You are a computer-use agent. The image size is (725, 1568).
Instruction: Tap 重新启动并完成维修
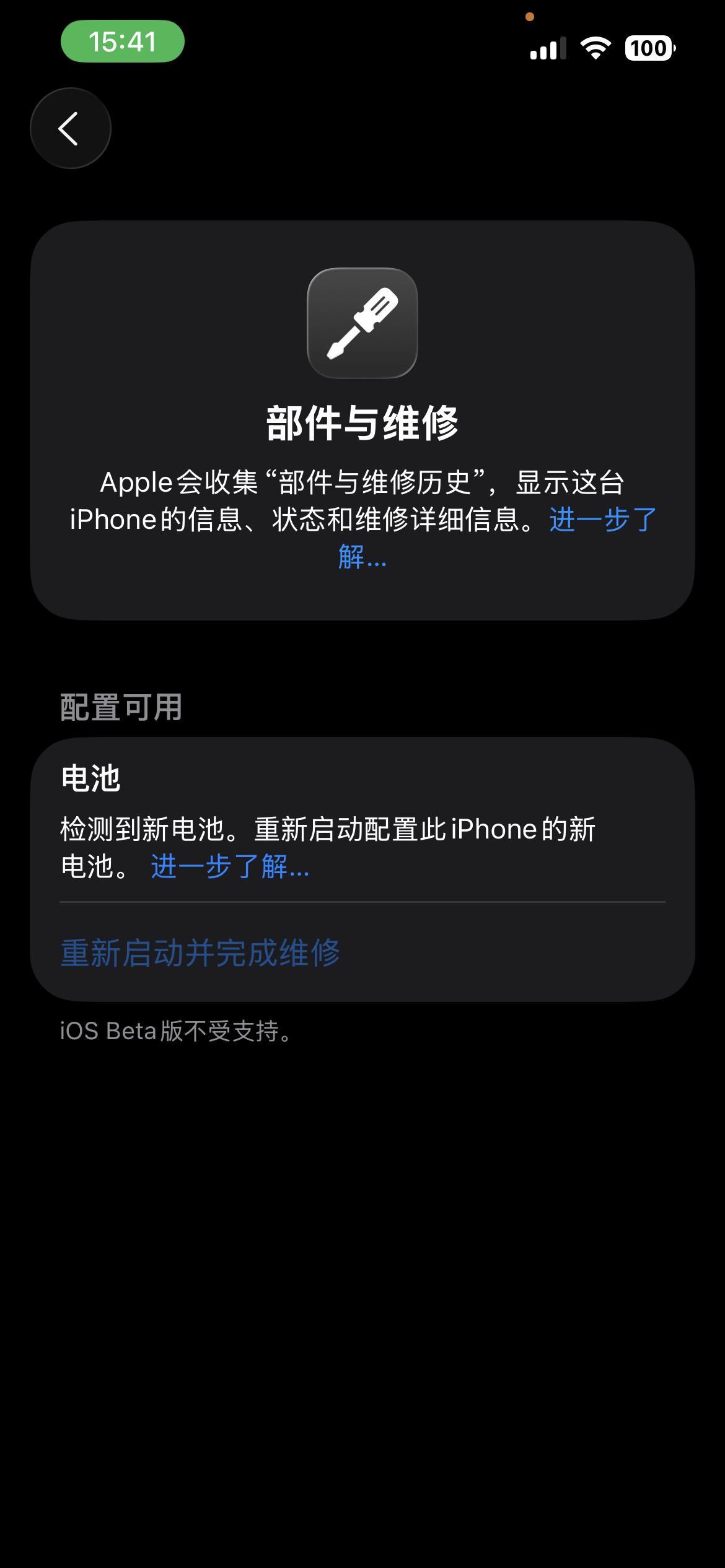click(200, 952)
